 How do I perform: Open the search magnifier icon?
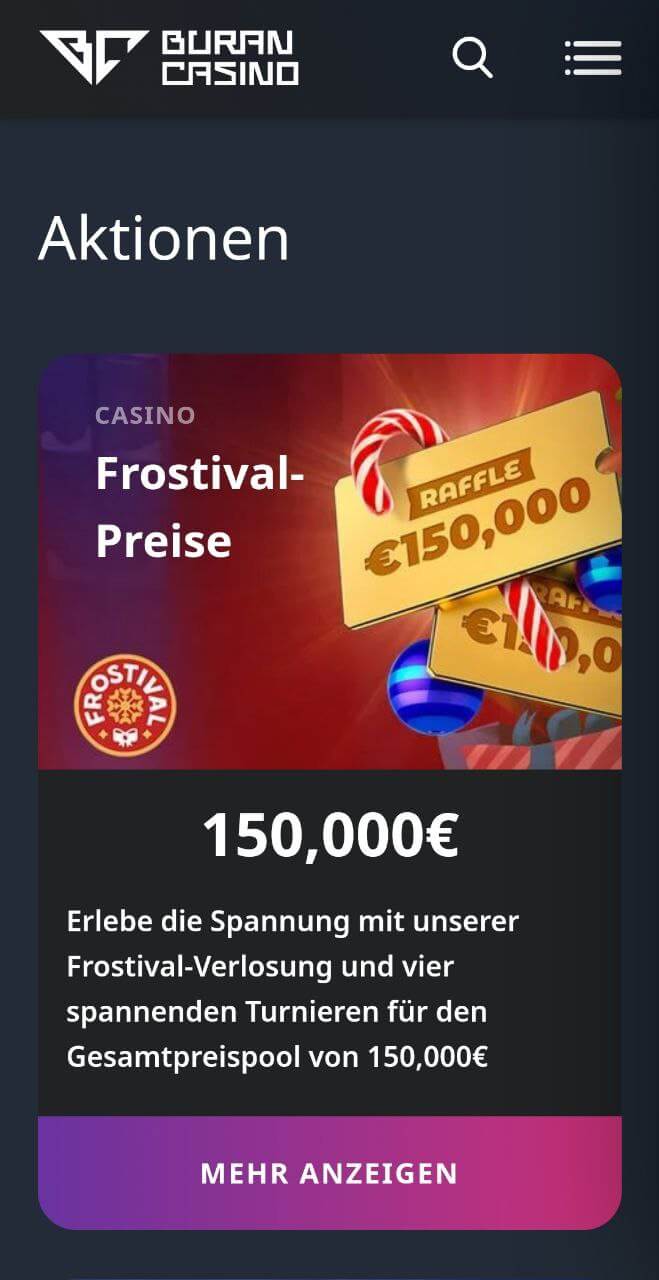[472, 58]
